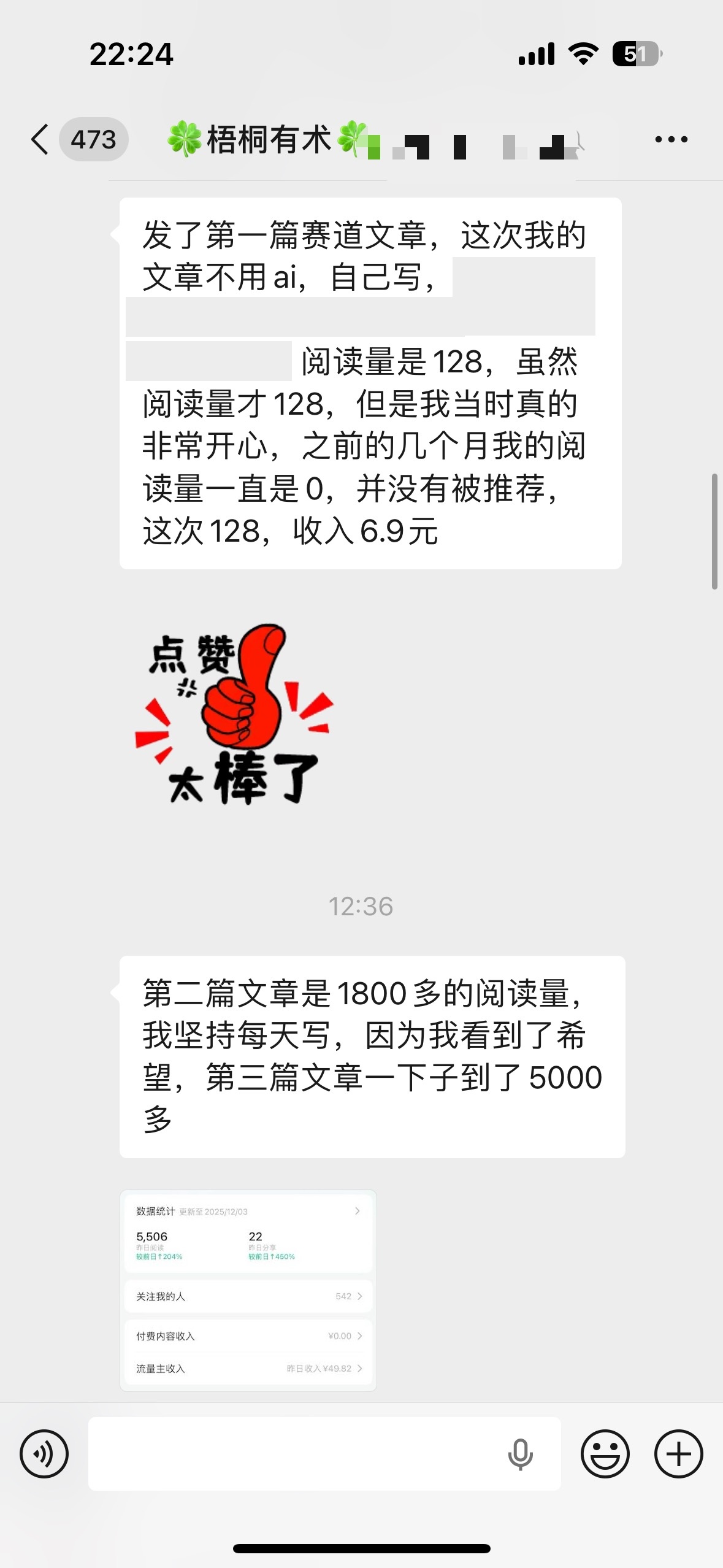The width and height of the screenshot is (723, 1568).
Task: Switch to voice message input
Action: tap(44, 1453)
